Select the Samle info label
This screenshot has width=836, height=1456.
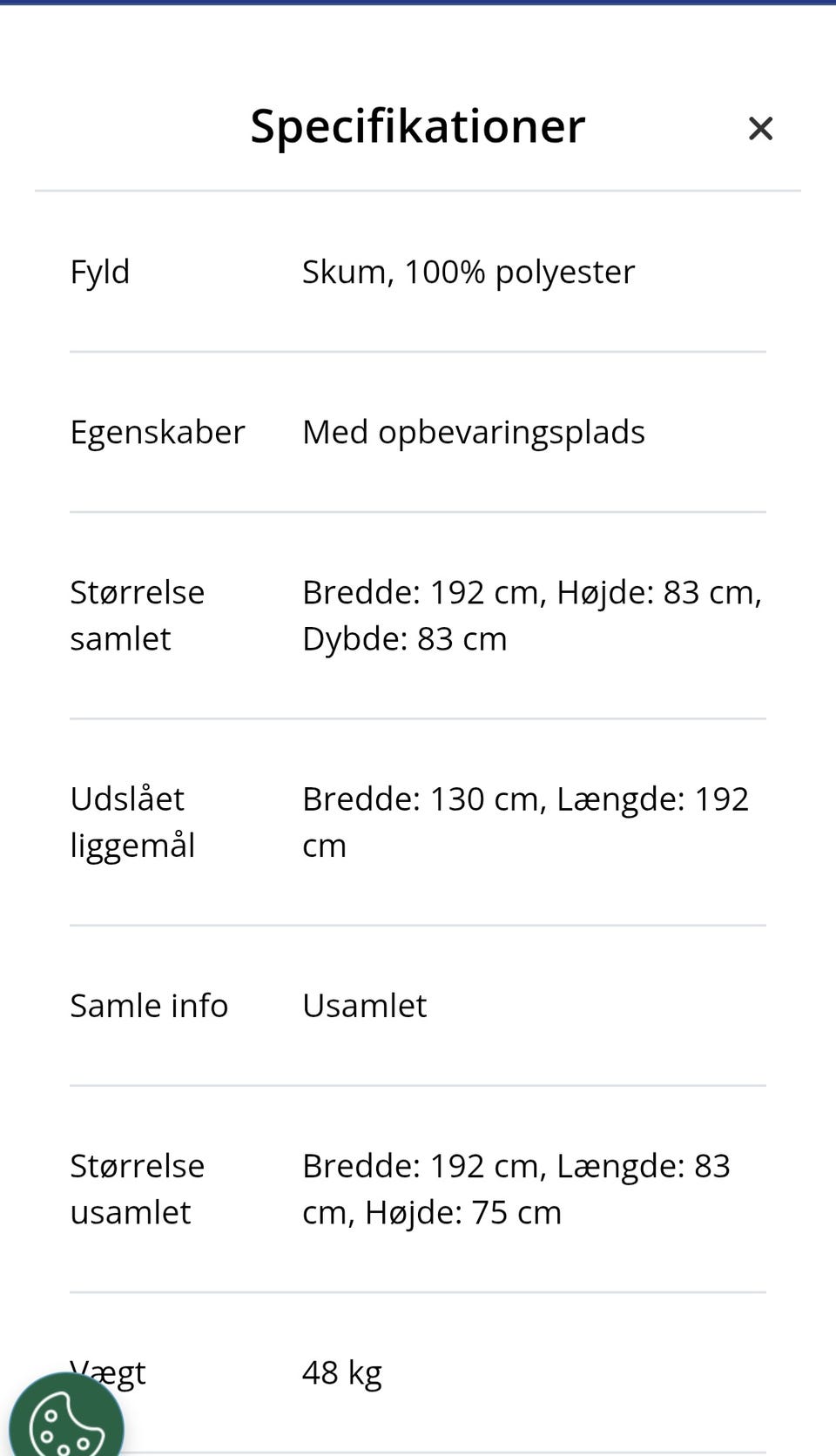click(x=148, y=1005)
